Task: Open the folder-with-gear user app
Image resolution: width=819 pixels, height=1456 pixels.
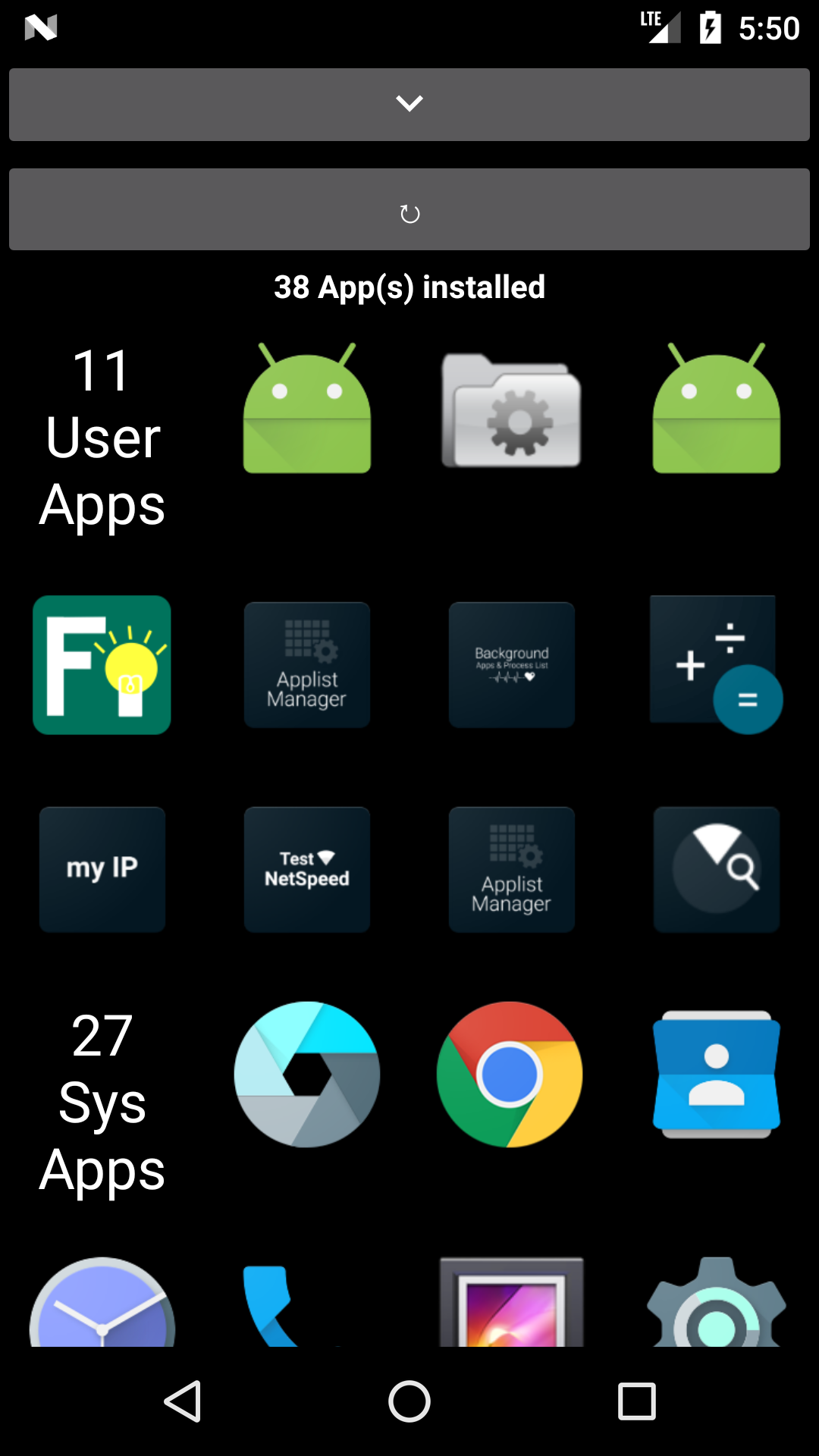Action: tap(512, 409)
